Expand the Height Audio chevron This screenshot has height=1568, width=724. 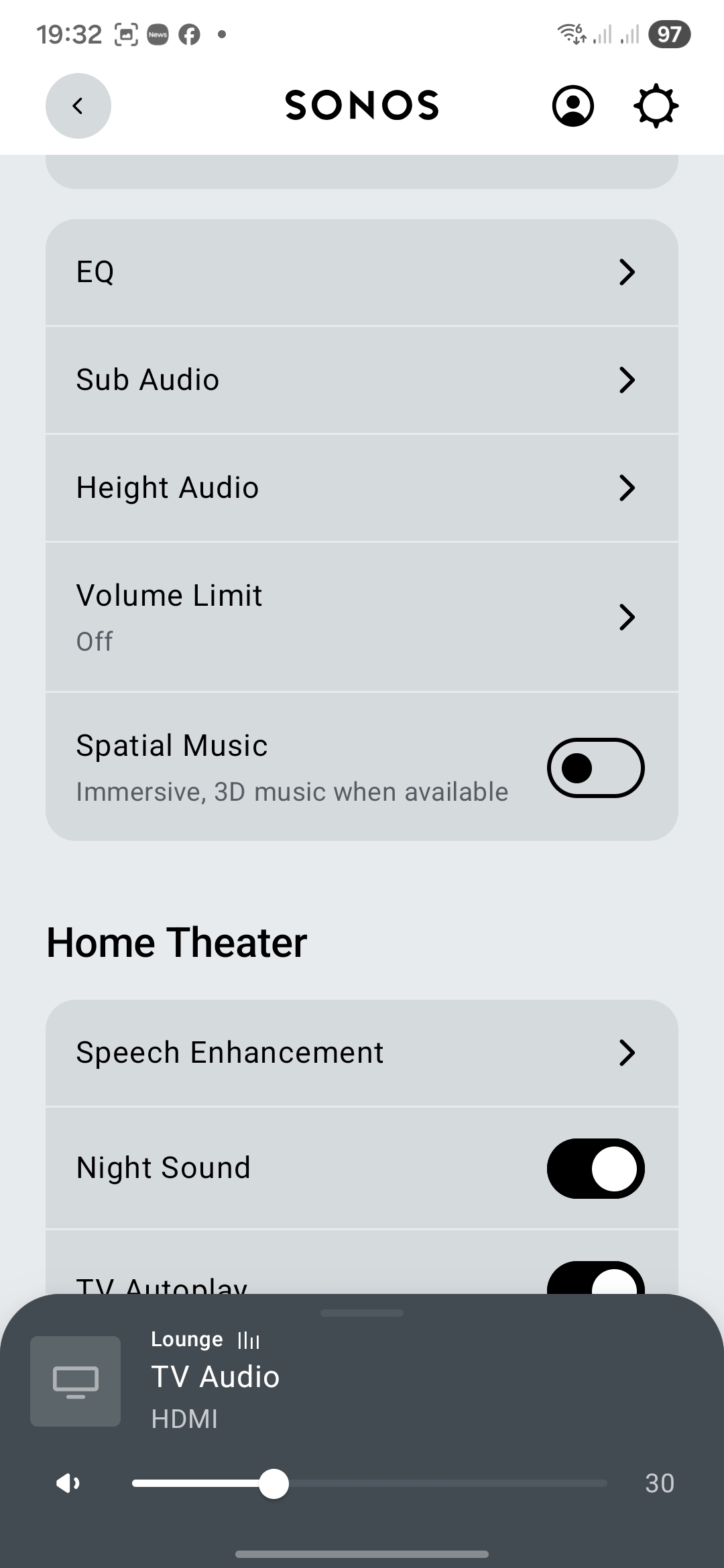coord(627,488)
